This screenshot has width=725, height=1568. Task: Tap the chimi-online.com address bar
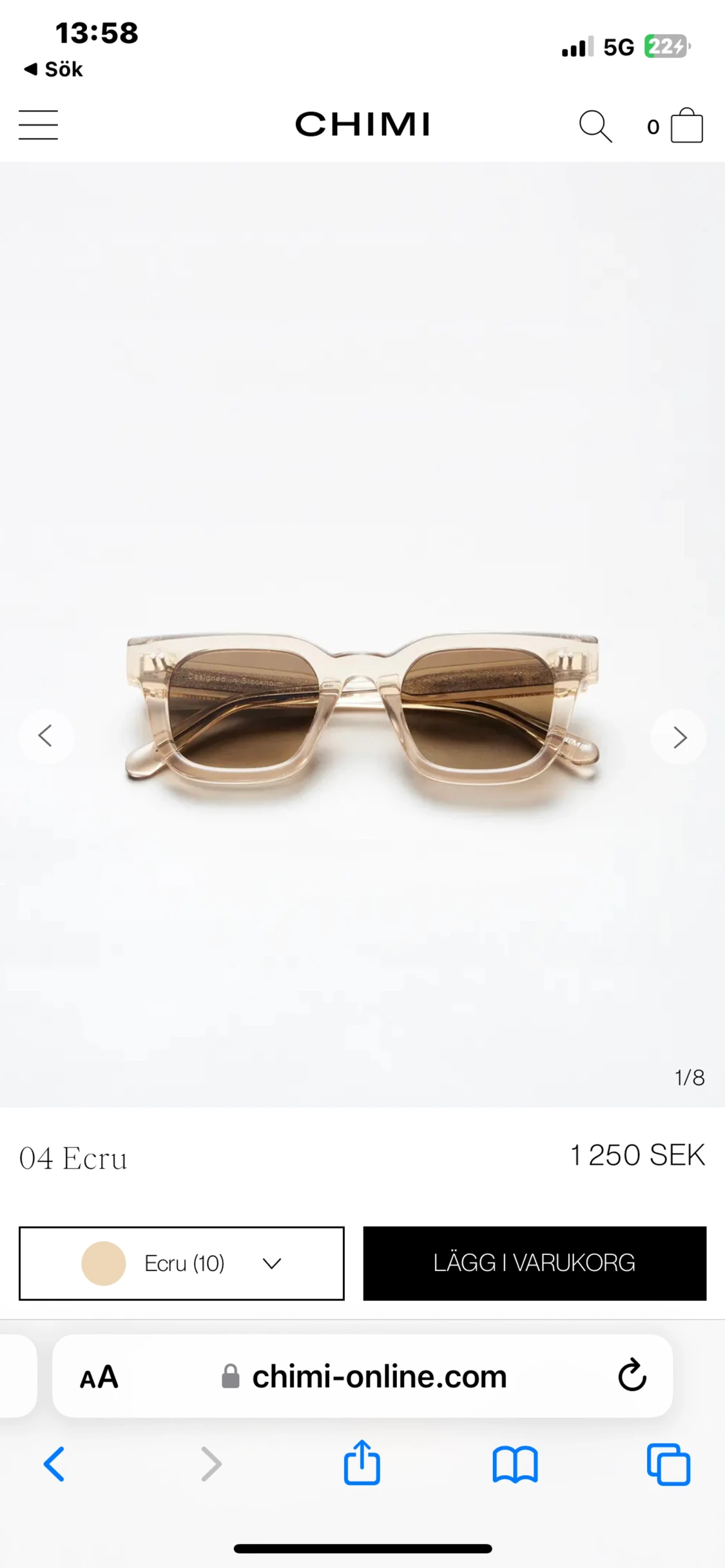tap(379, 1377)
